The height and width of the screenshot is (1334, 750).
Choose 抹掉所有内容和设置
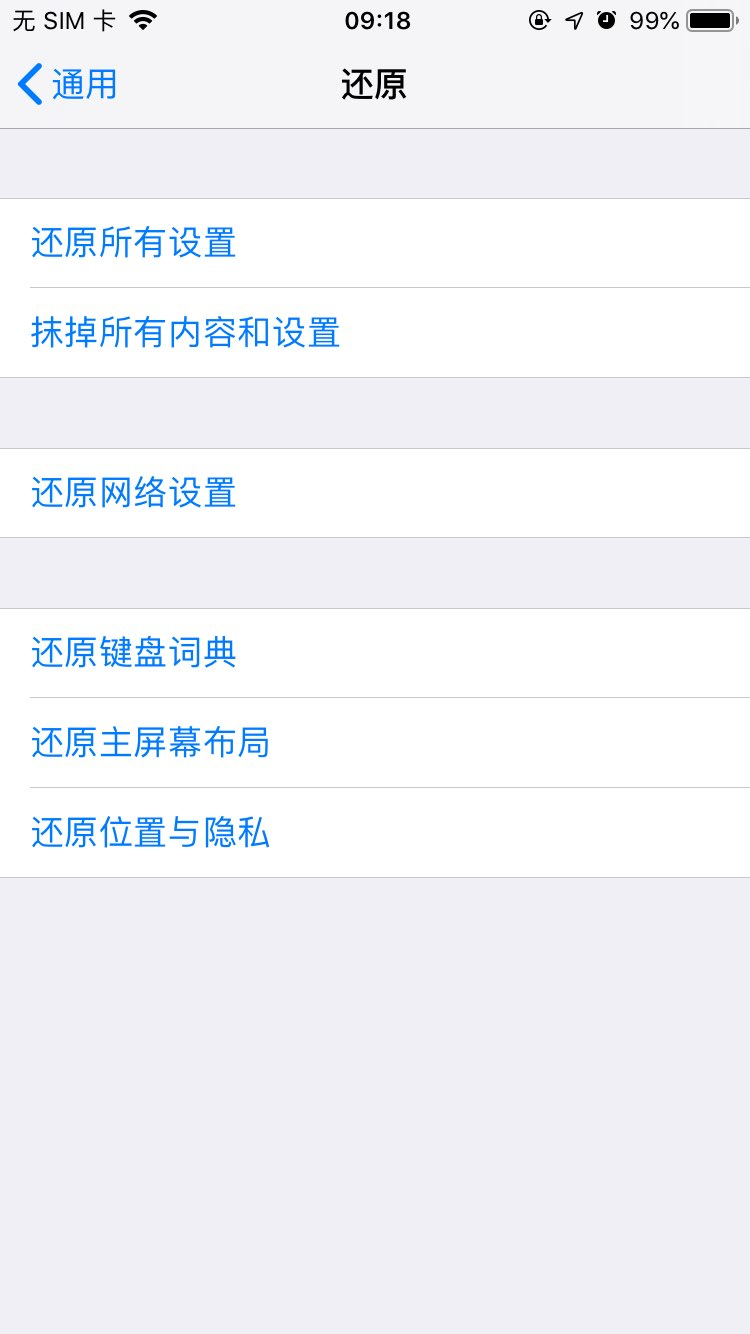click(375, 333)
